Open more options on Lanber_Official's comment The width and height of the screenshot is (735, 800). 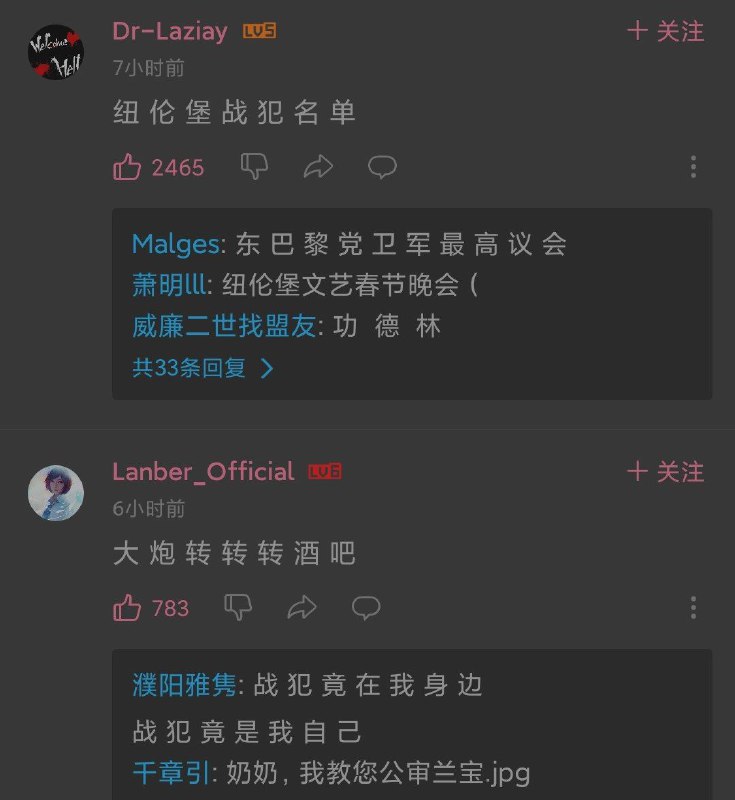[693, 607]
